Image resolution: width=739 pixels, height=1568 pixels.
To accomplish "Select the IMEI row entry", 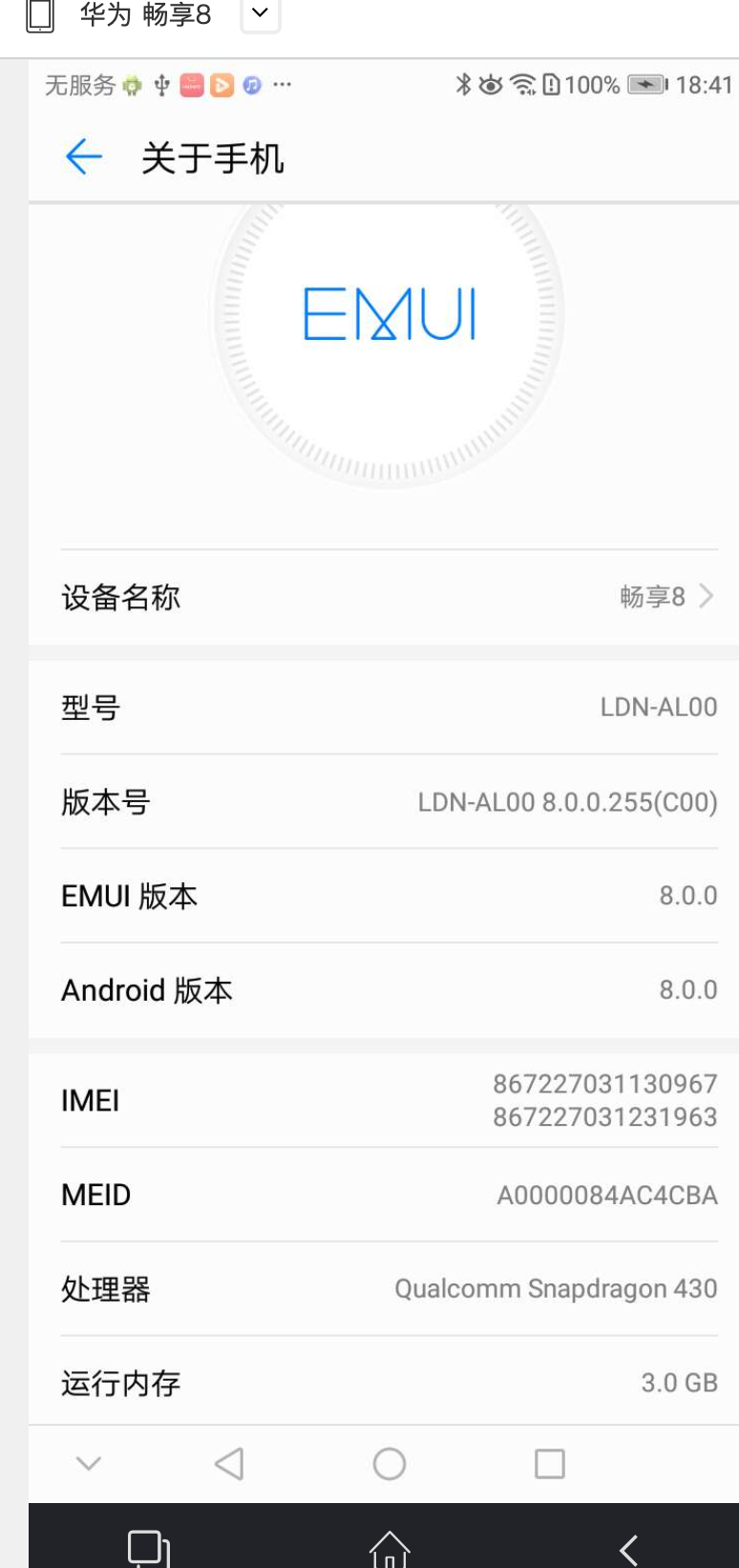I will pyautogui.click(x=369, y=1100).
